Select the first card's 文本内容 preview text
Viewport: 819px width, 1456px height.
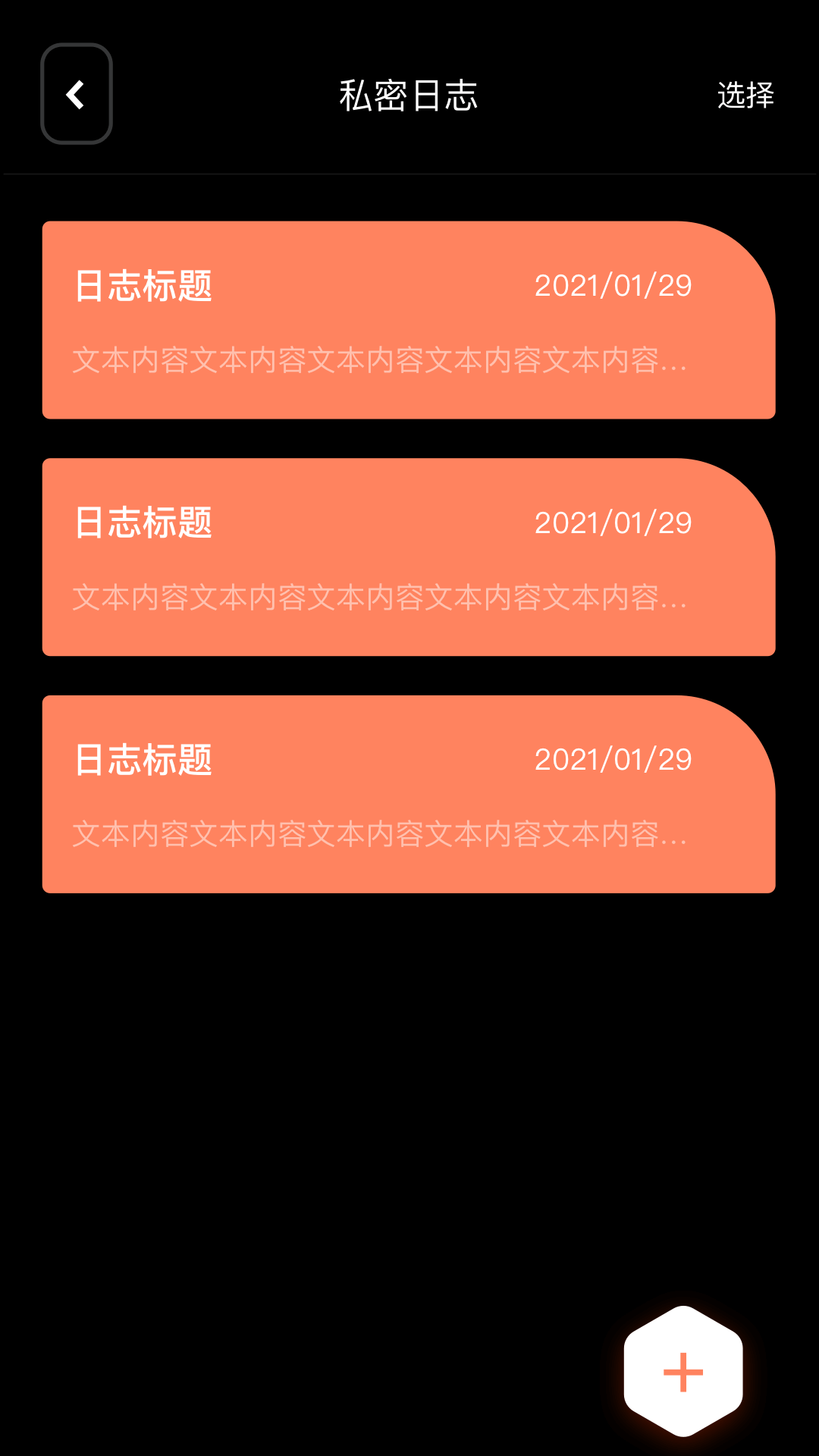tap(379, 362)
